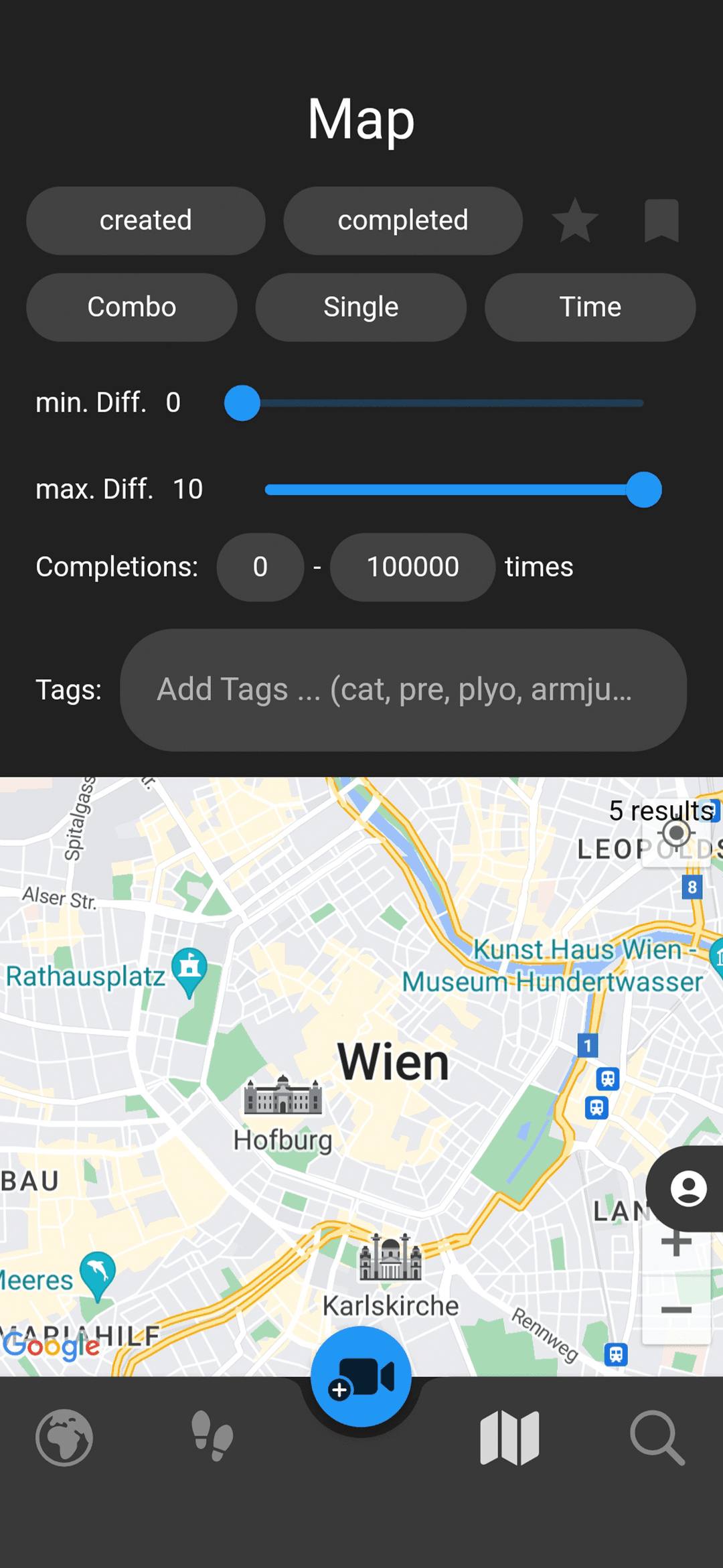This screenshot has height=1568, width=723.
Task: Center map on my location
Action: coord(676,834)
